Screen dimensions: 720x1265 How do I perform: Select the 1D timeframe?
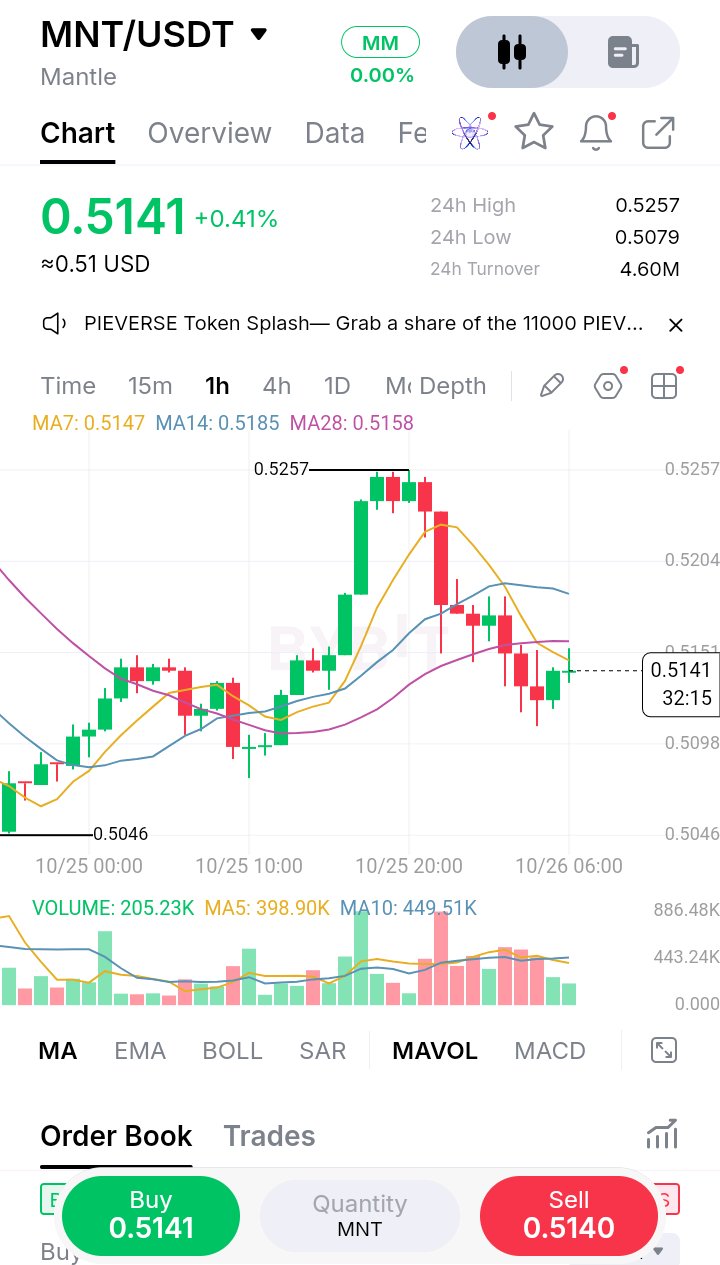pos(337,386)
